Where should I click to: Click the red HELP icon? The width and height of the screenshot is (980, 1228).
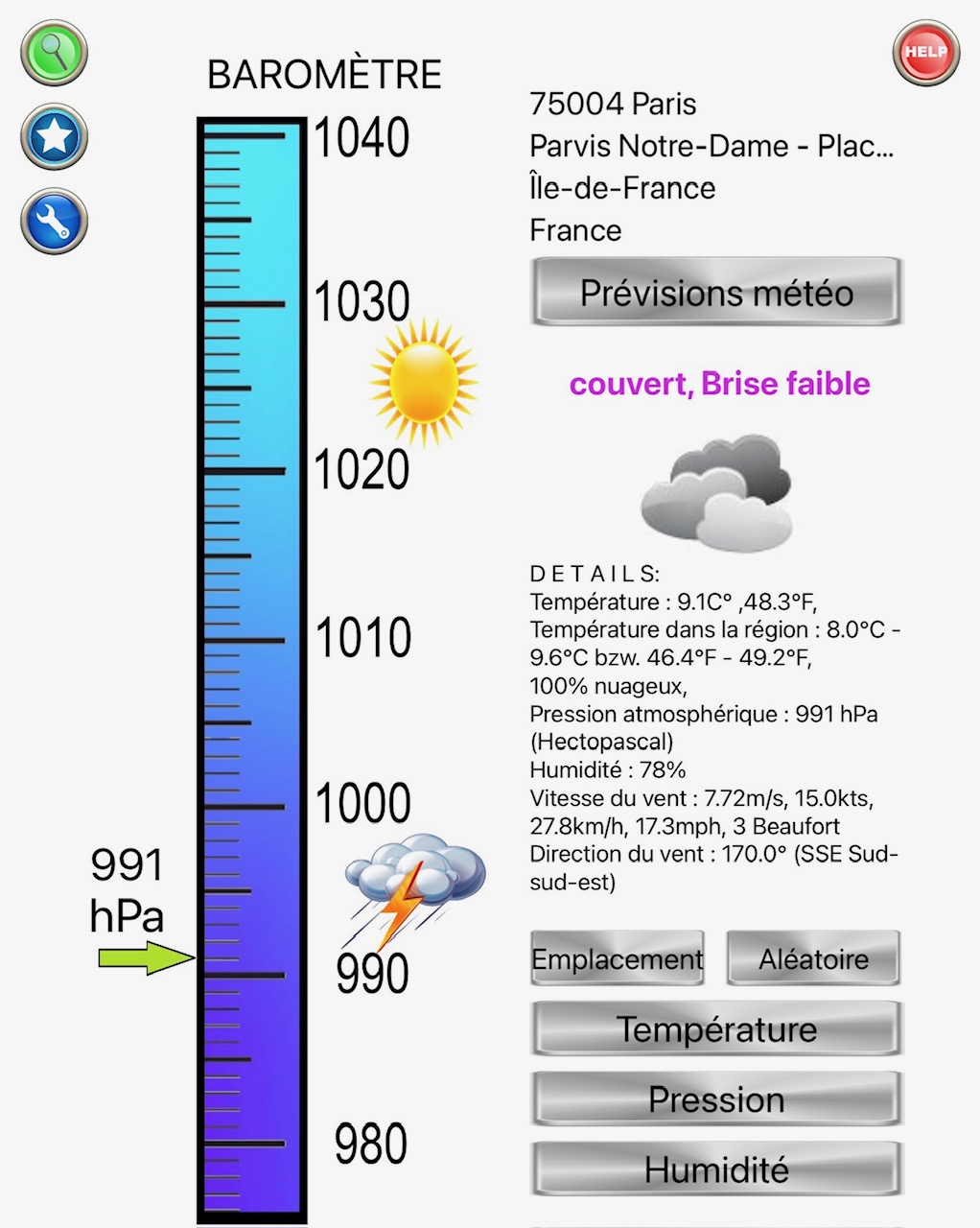tap(925, 55)
